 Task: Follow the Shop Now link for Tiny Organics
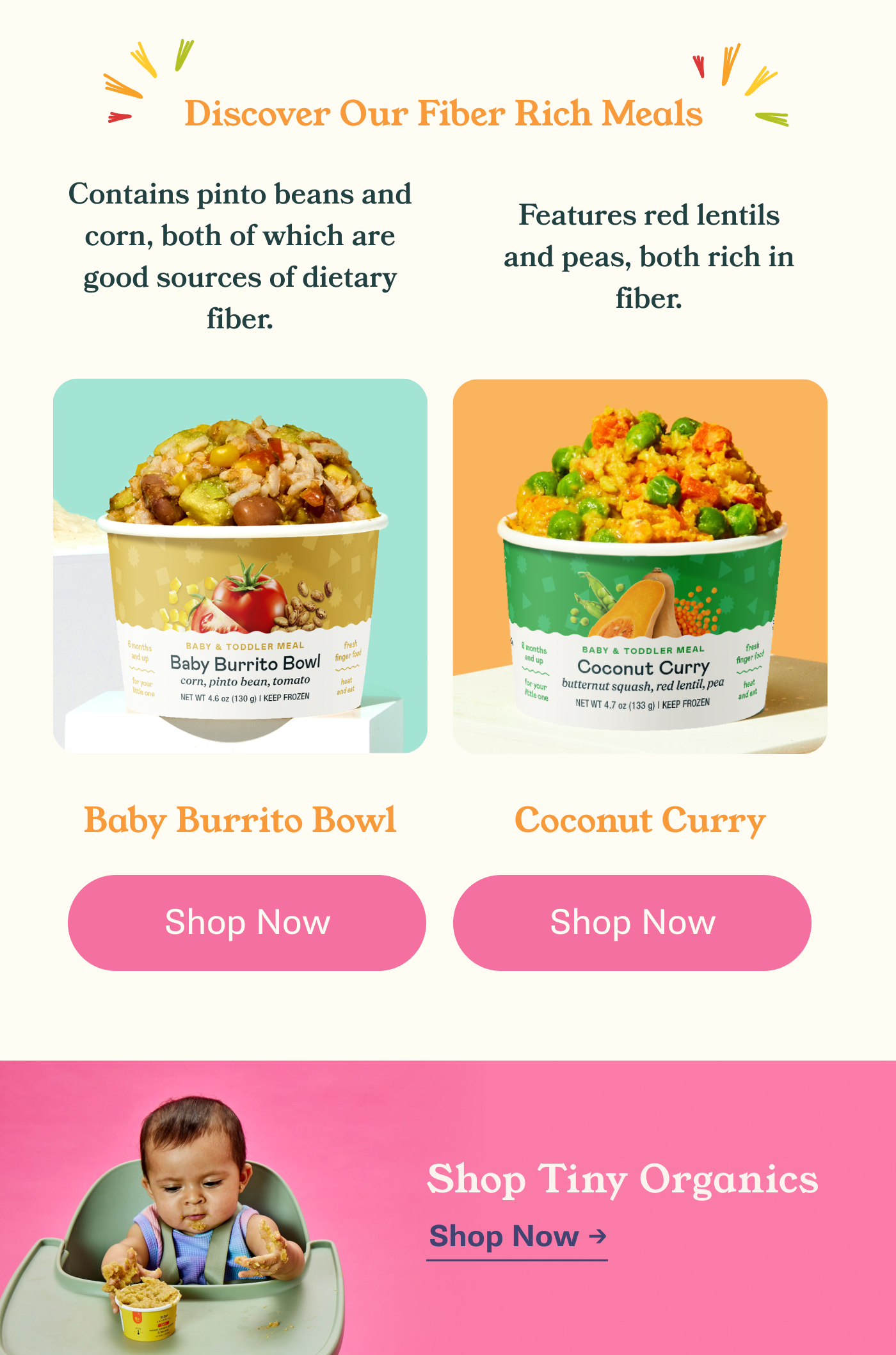point(516,1236)
